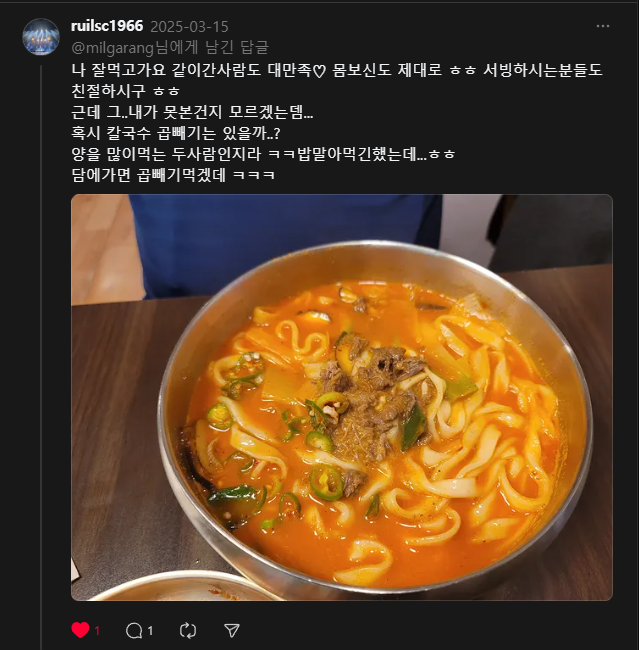
Task: Enlarge the kalguksu noodle photo
Action: [342, 397]
